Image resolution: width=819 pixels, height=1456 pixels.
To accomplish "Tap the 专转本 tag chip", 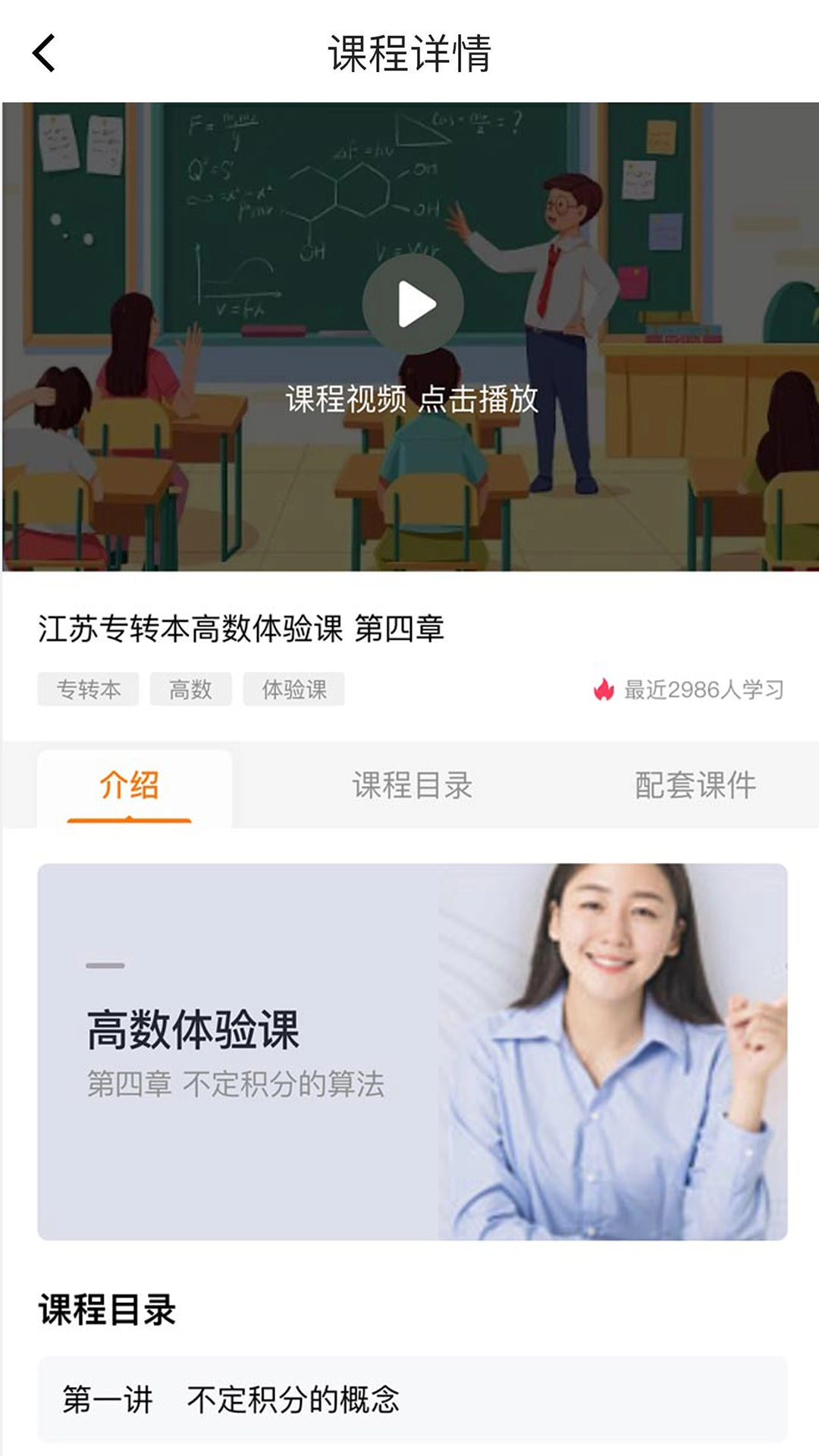I will tap(89, 689).
